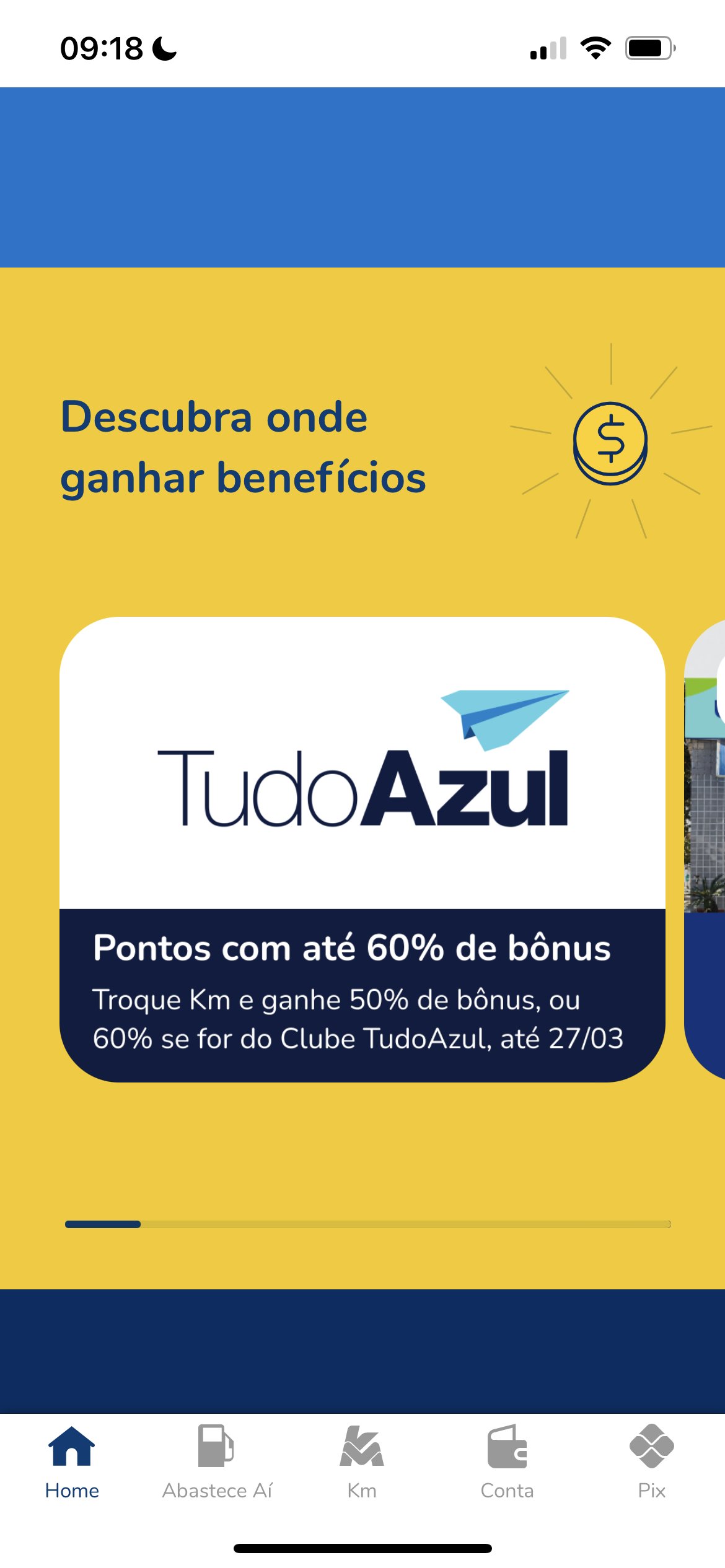Select the Pix tab
The image size is (725, 1568).
tap(652, 1461)
